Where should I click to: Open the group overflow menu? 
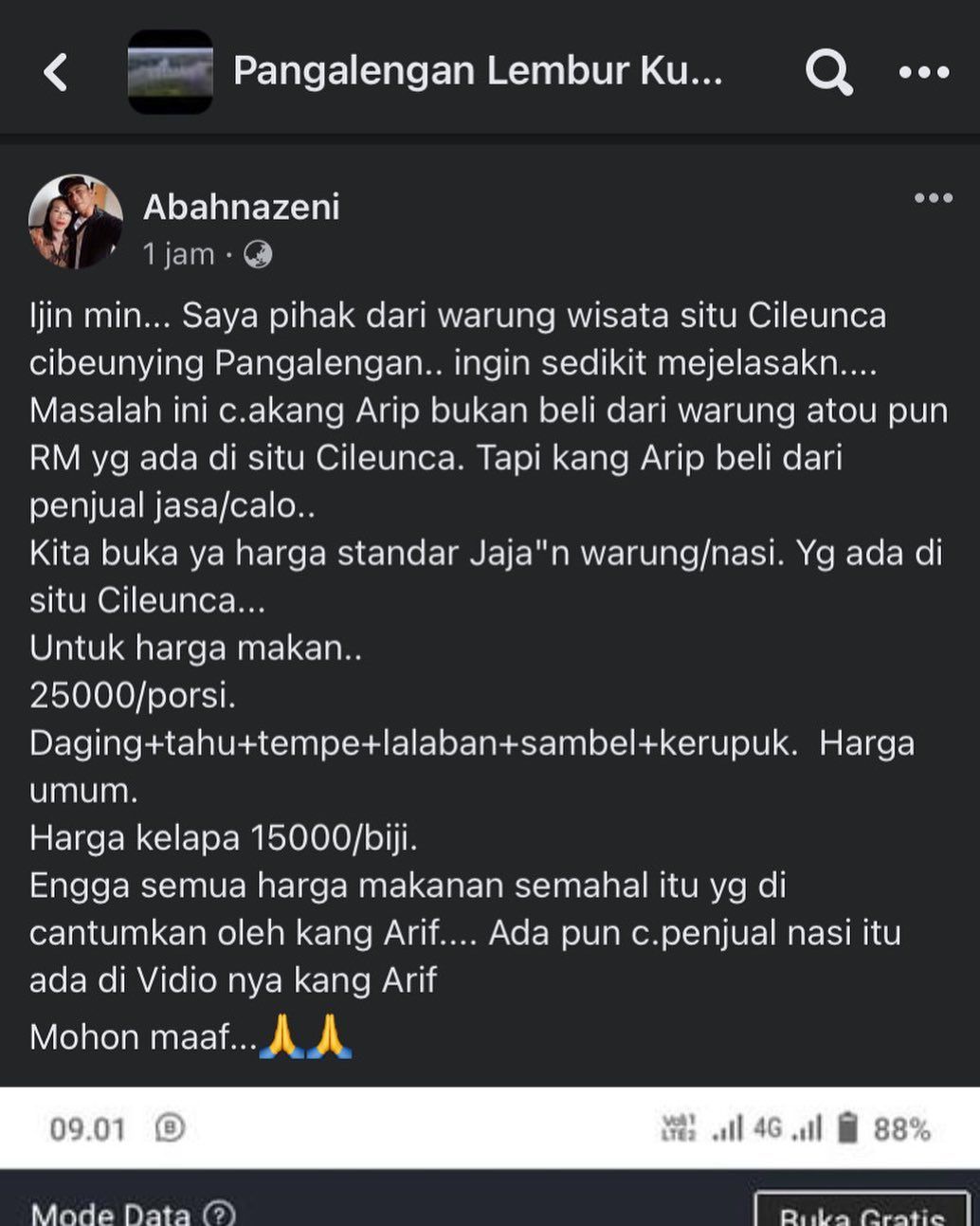(923, 72)
